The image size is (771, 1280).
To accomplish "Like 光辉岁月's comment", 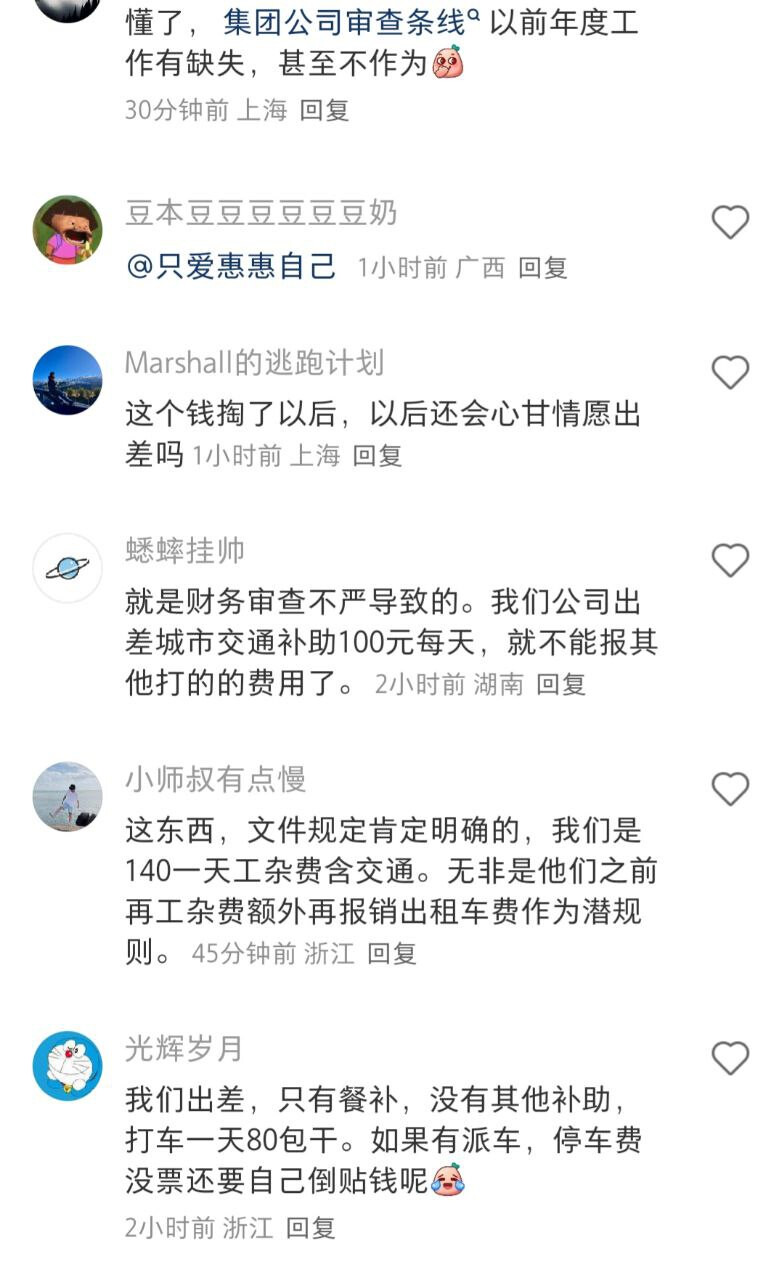I will [x=730, y=1057].
